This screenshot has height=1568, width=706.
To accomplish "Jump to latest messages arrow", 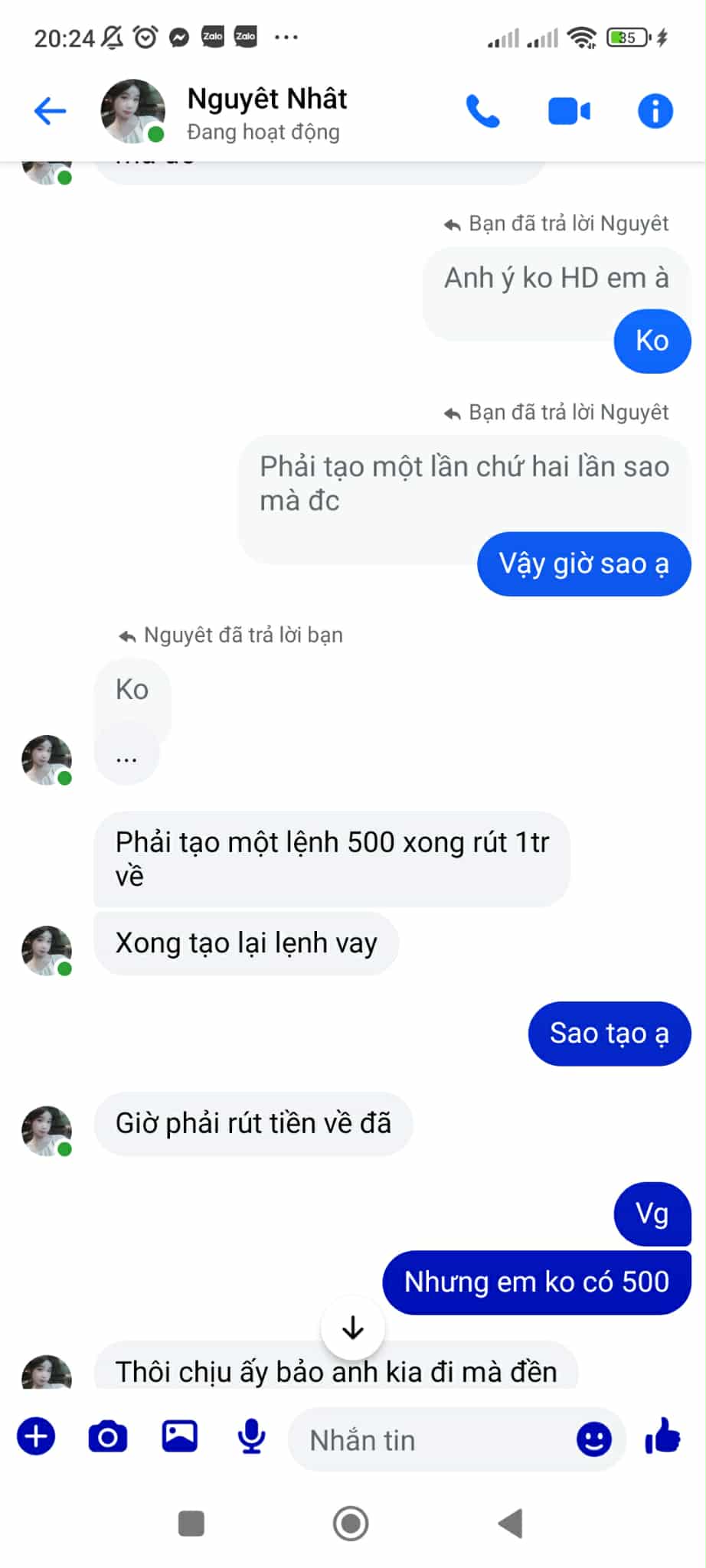I will [x=353, y=1328].
